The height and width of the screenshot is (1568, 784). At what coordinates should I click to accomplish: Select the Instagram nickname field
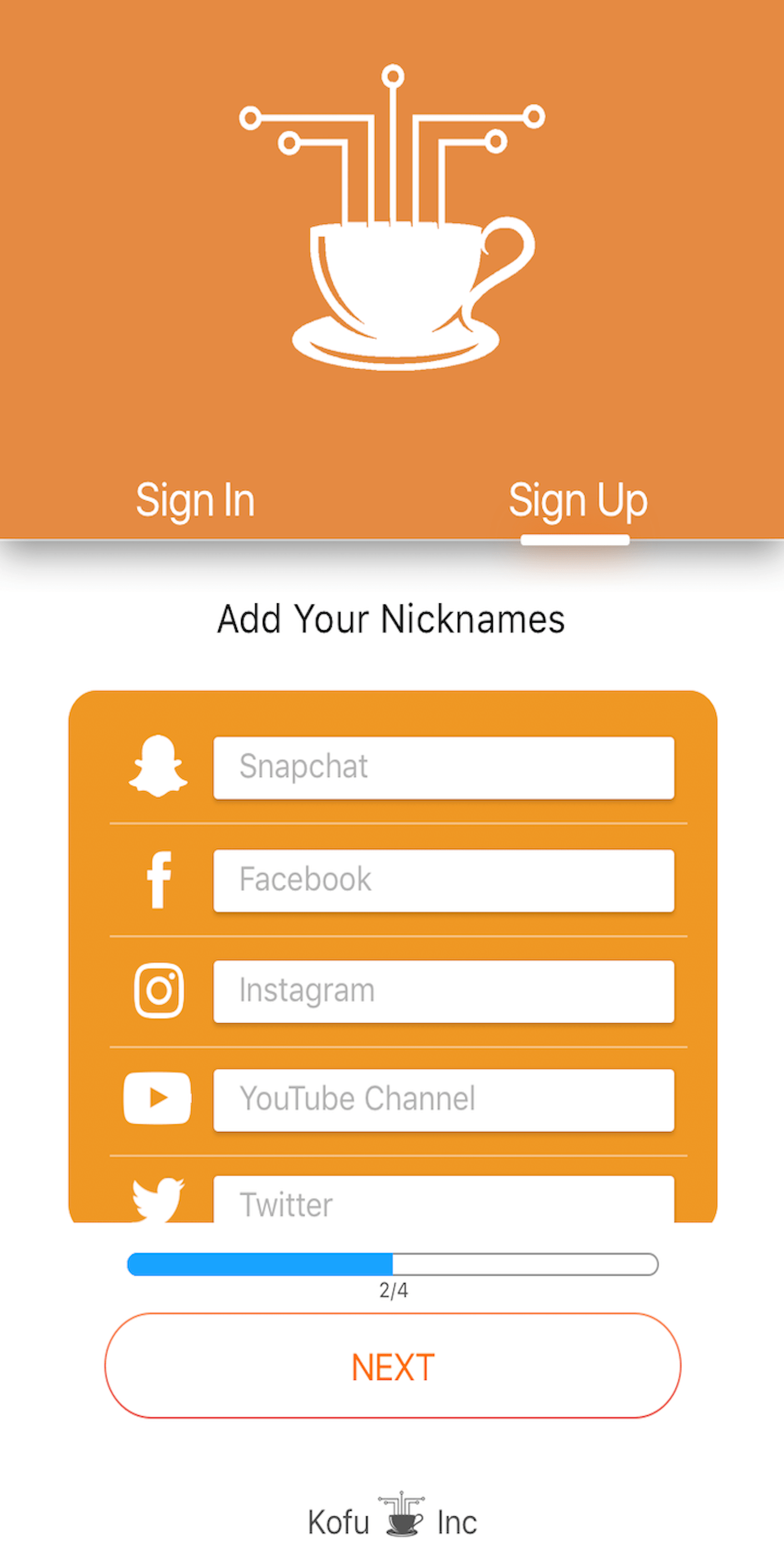443,991
